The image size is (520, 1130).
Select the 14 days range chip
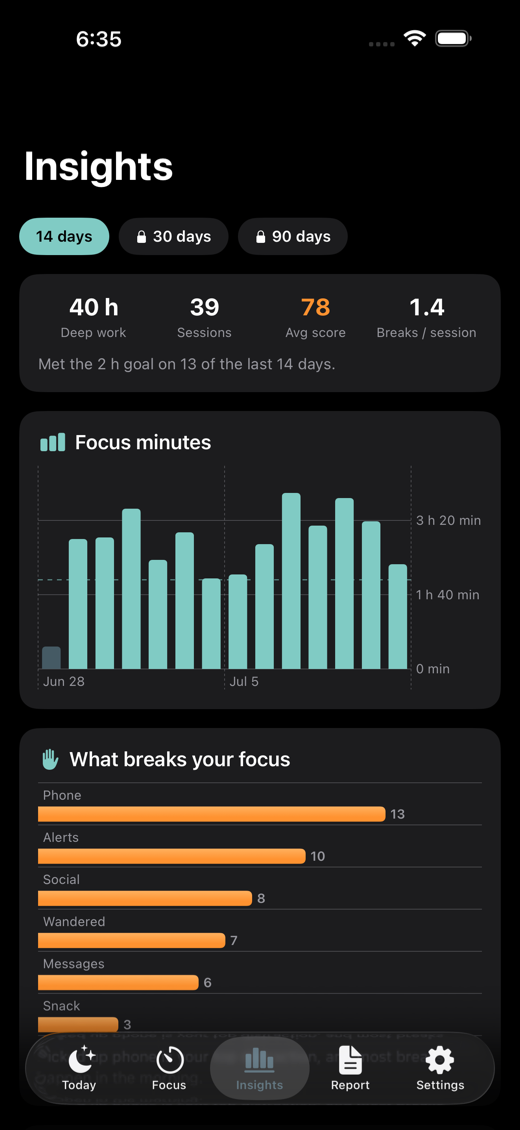click(x=64, y=236)
